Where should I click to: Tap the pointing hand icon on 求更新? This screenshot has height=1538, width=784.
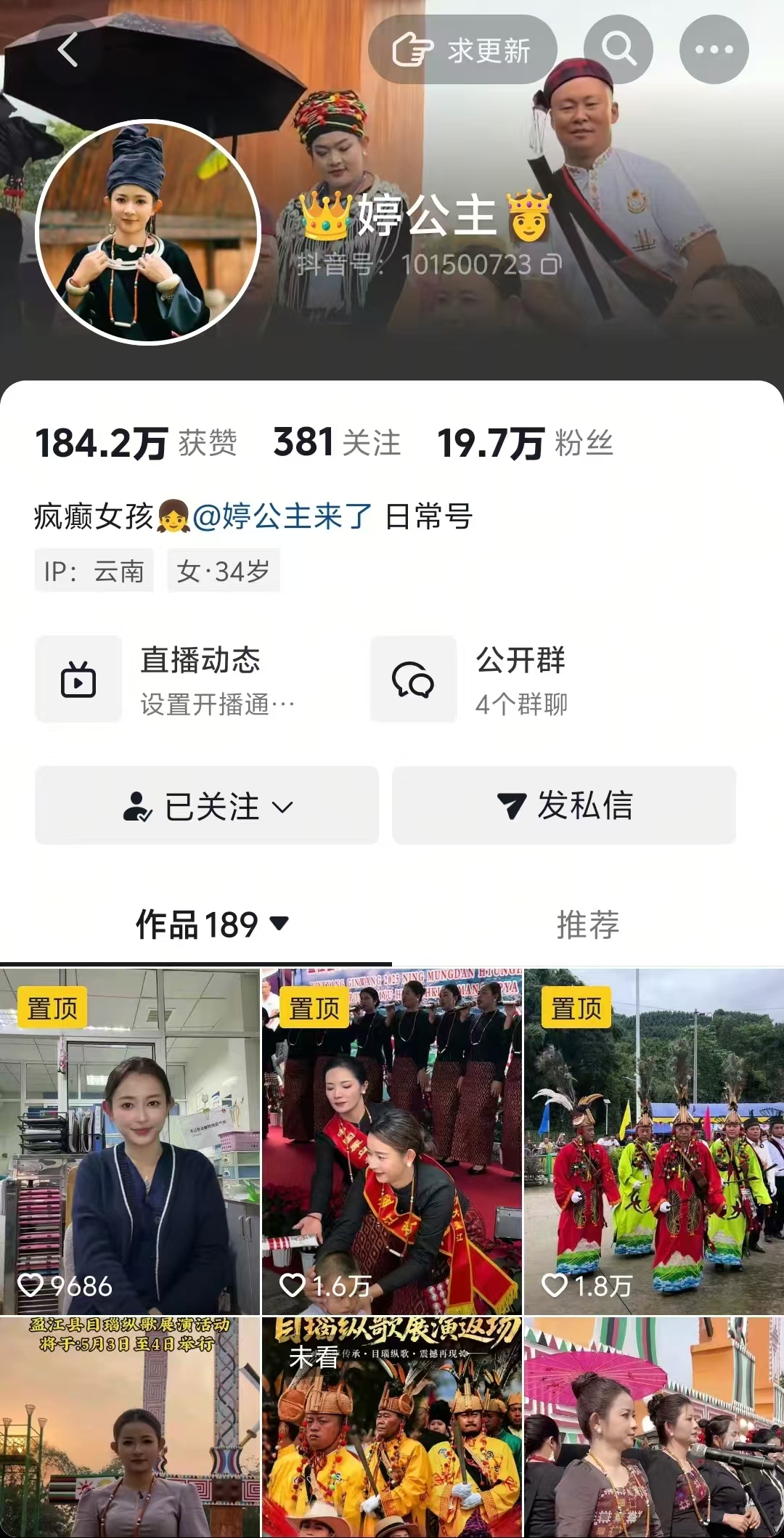click(413, 49)
